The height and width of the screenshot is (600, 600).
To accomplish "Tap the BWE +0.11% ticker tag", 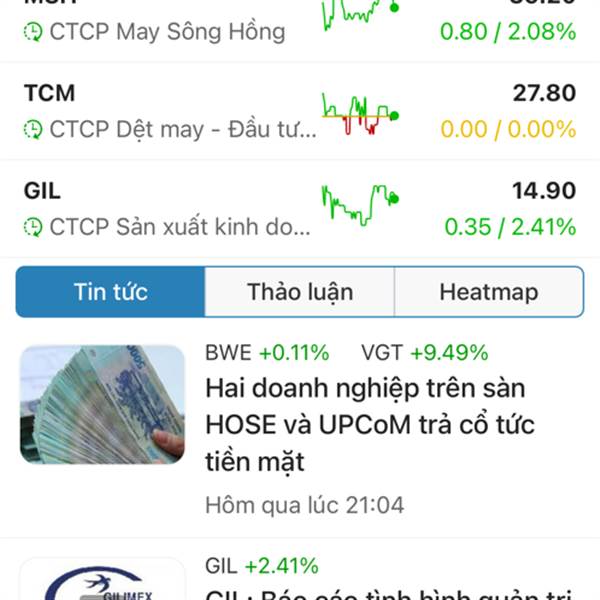I will coord(267,352).
